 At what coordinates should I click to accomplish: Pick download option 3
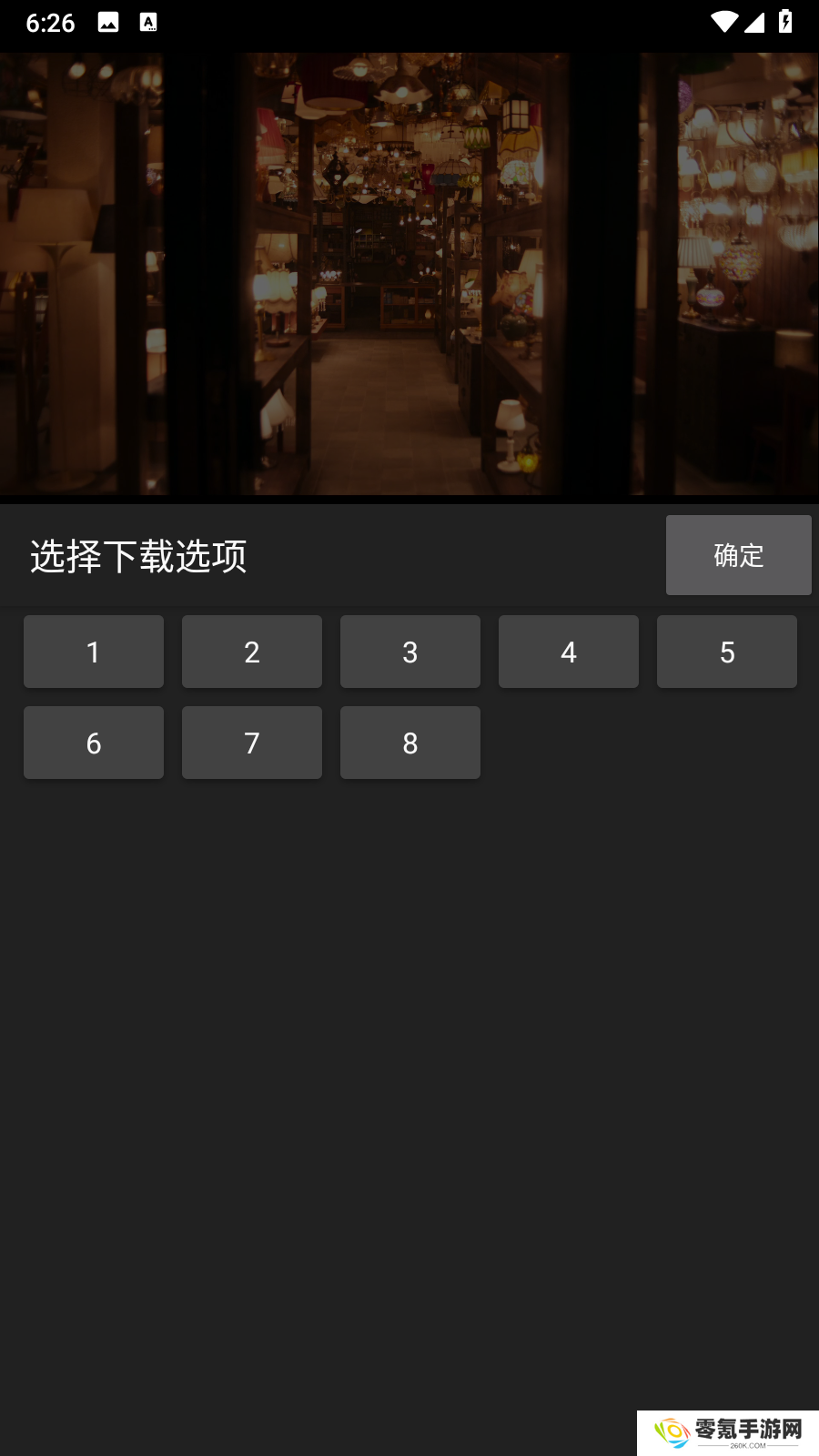tap(410, 652)
